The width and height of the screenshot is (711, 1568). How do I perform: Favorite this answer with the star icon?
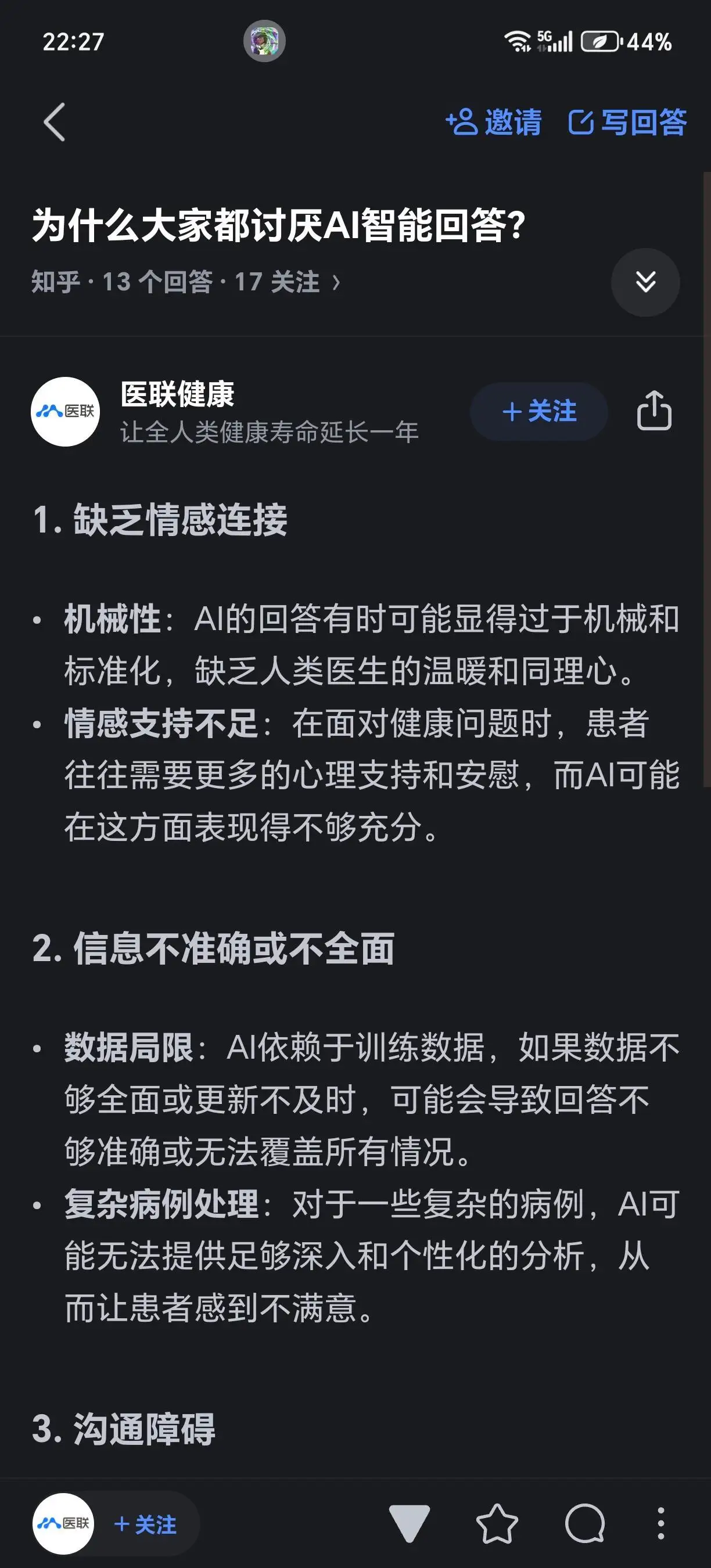click(497, 1523)
